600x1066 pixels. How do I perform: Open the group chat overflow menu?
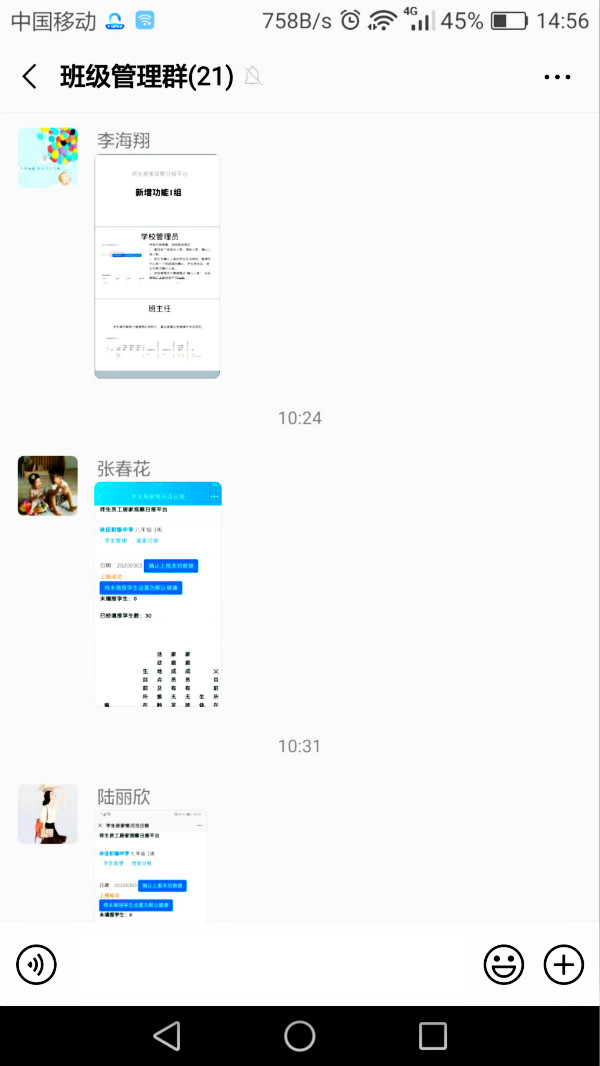tap(557, 77)
